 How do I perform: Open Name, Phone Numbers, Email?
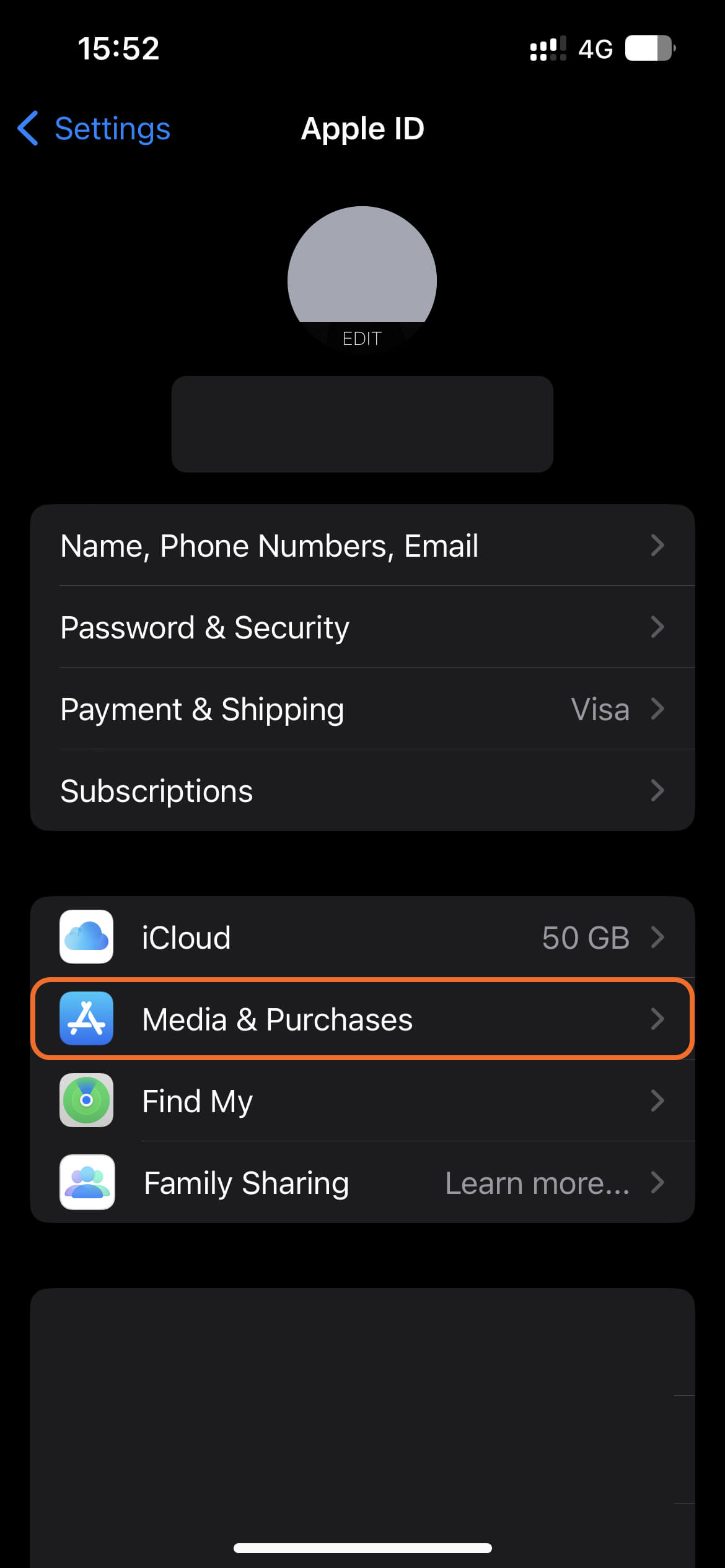click(x=362, y=546)
